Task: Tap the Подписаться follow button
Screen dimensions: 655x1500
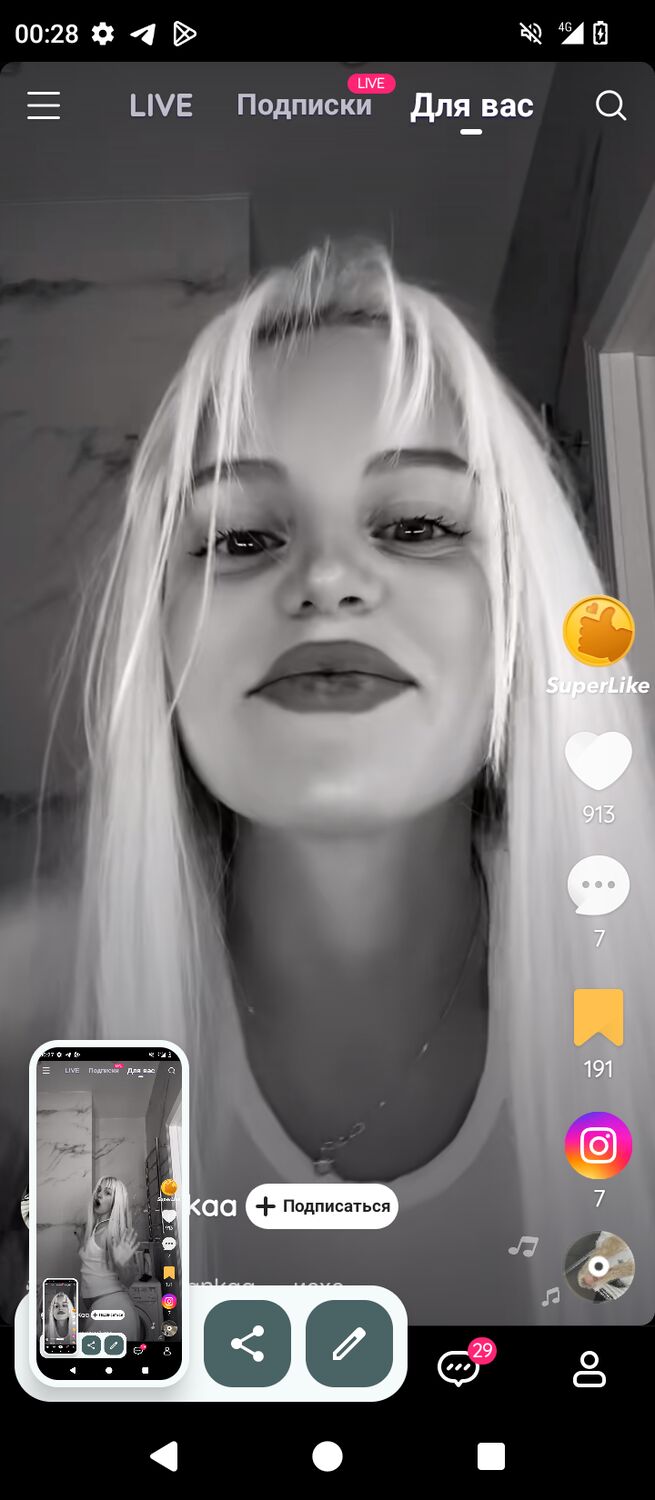Action: 322,1206
